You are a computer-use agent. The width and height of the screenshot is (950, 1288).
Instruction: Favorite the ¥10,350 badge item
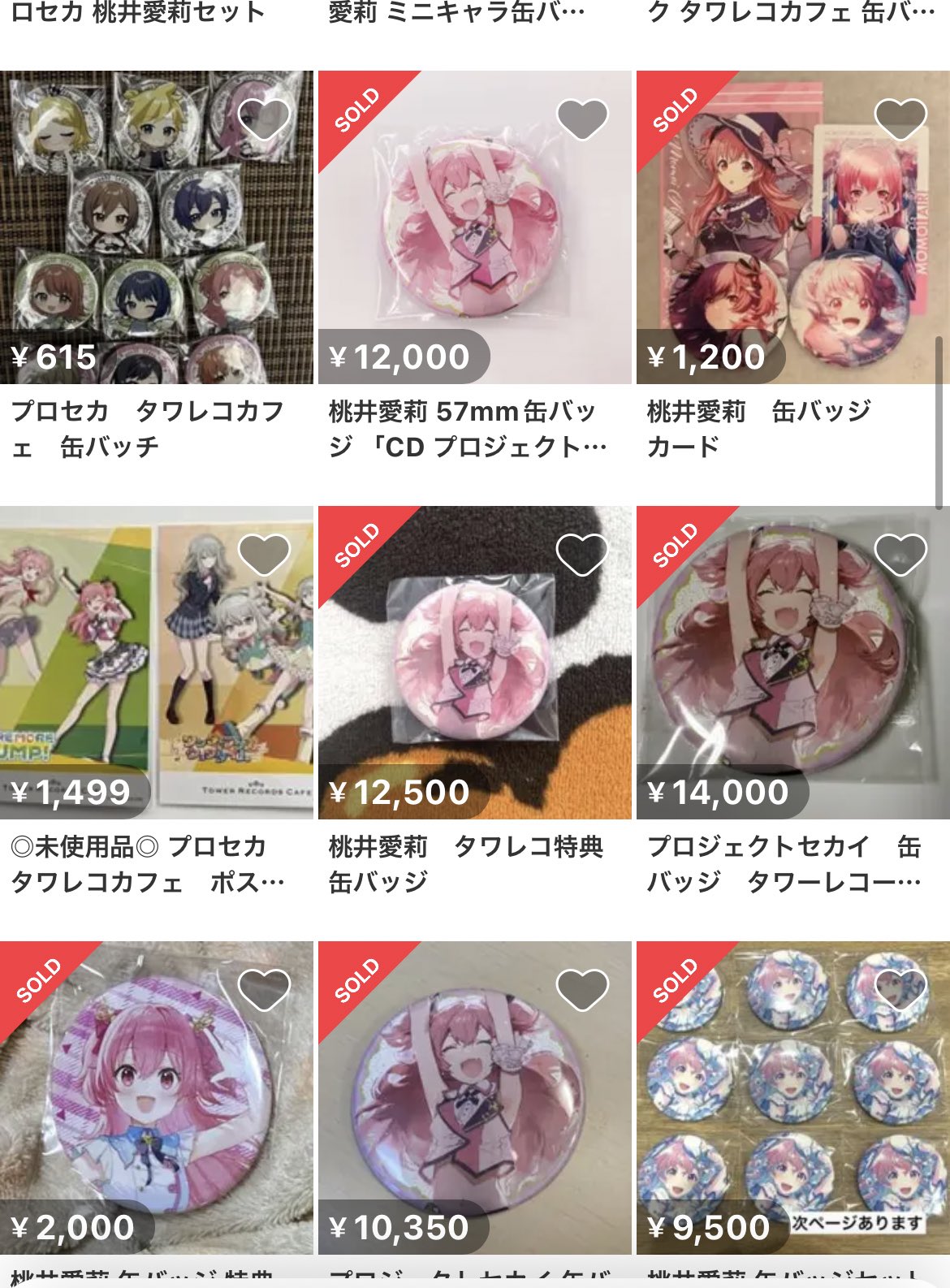click(582, 990)
